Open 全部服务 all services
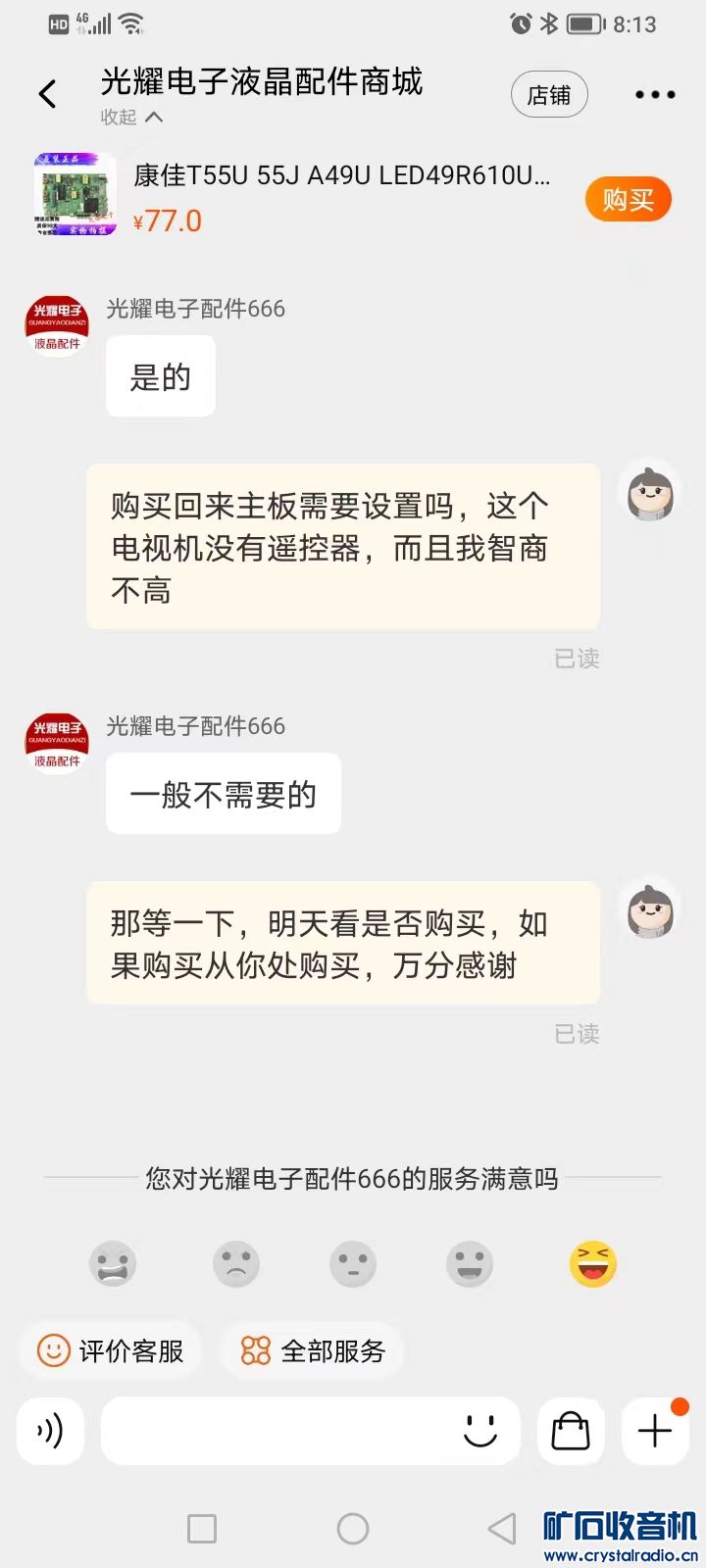The height and width of the screenshot is (1568, 706). (313, 1351)
